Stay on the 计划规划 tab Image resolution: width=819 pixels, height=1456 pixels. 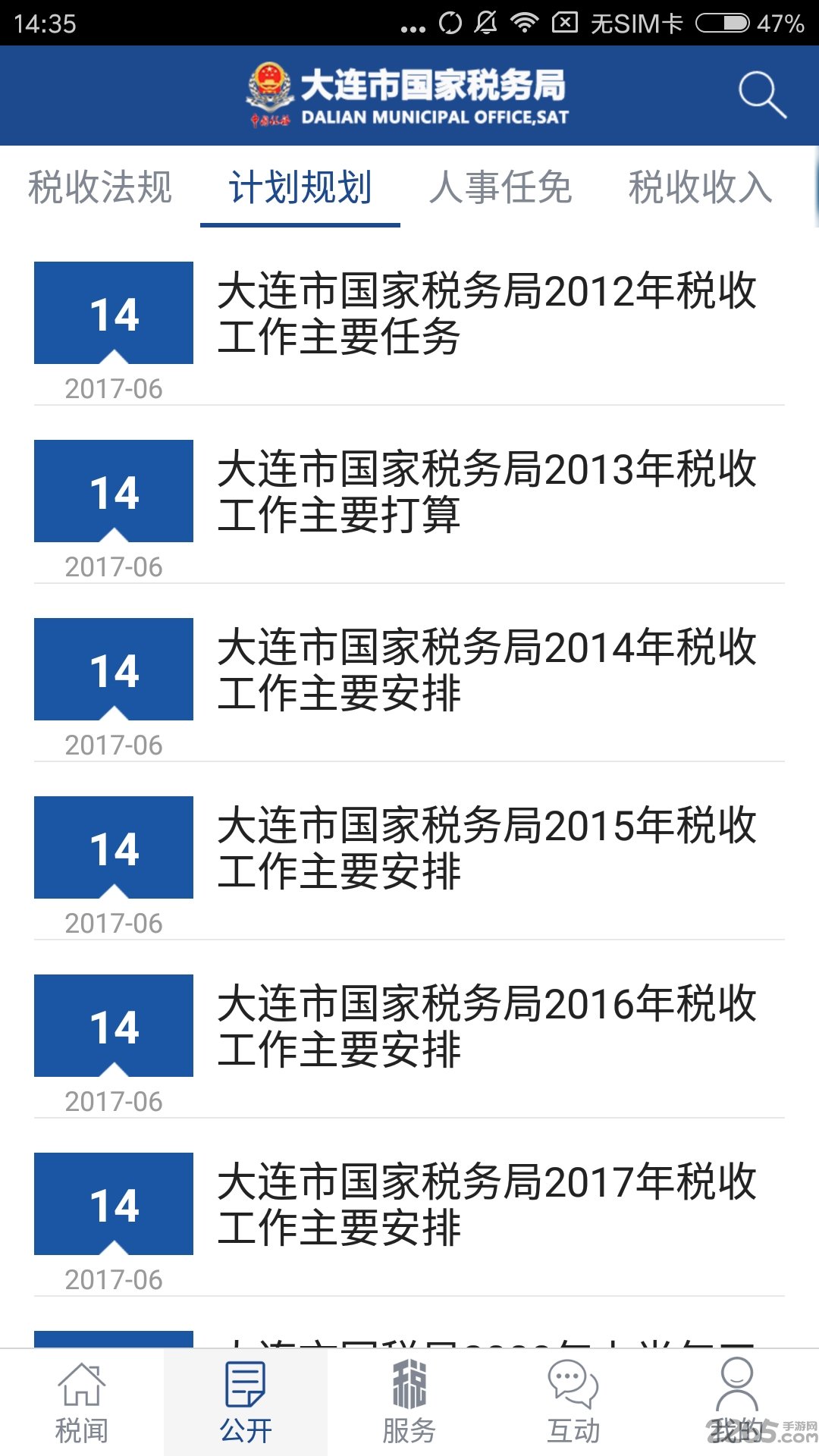[300, 190]
